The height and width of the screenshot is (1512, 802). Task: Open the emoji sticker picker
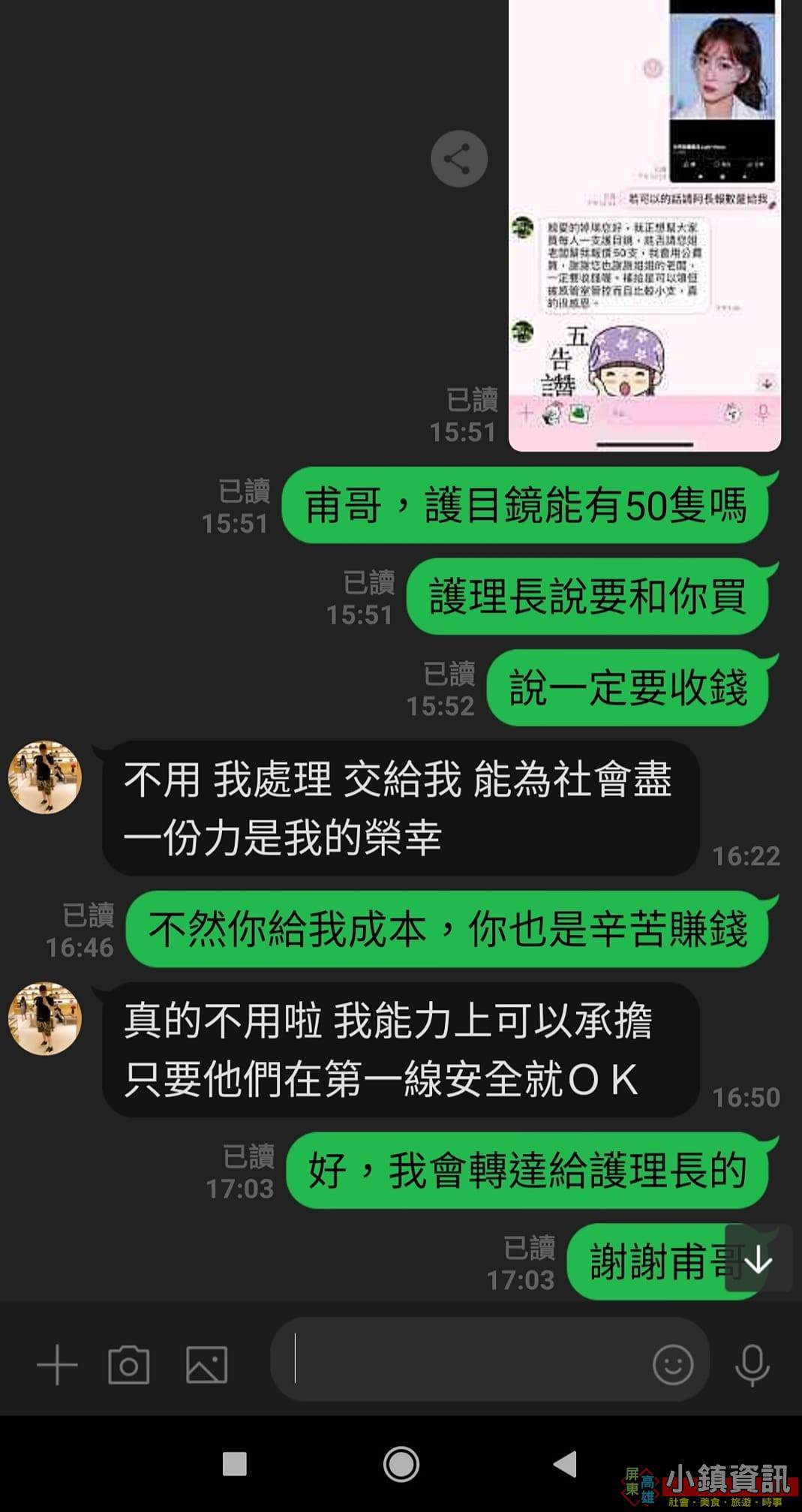pyautogui.click(x=673, y=1364)
